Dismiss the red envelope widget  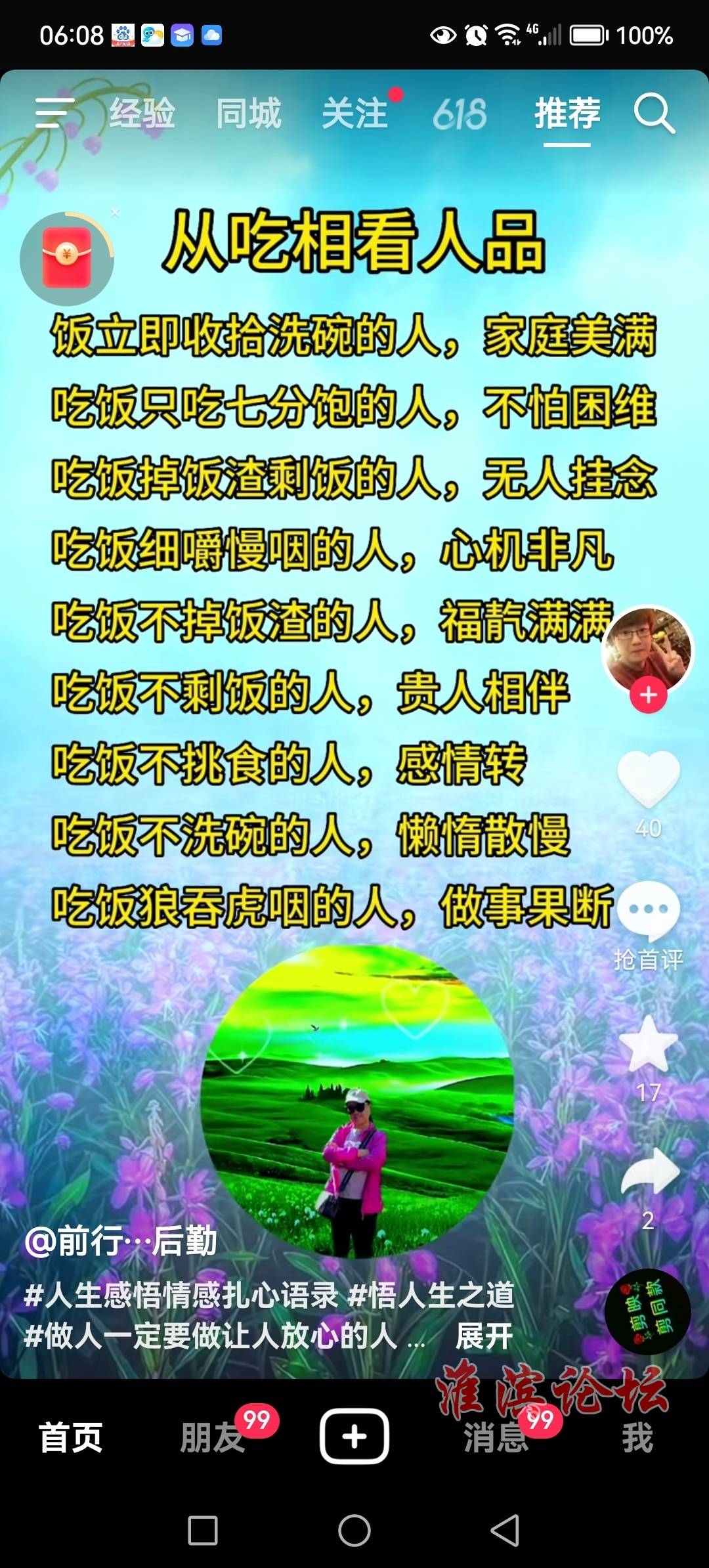pyautogui.click(x=115, y=212)
